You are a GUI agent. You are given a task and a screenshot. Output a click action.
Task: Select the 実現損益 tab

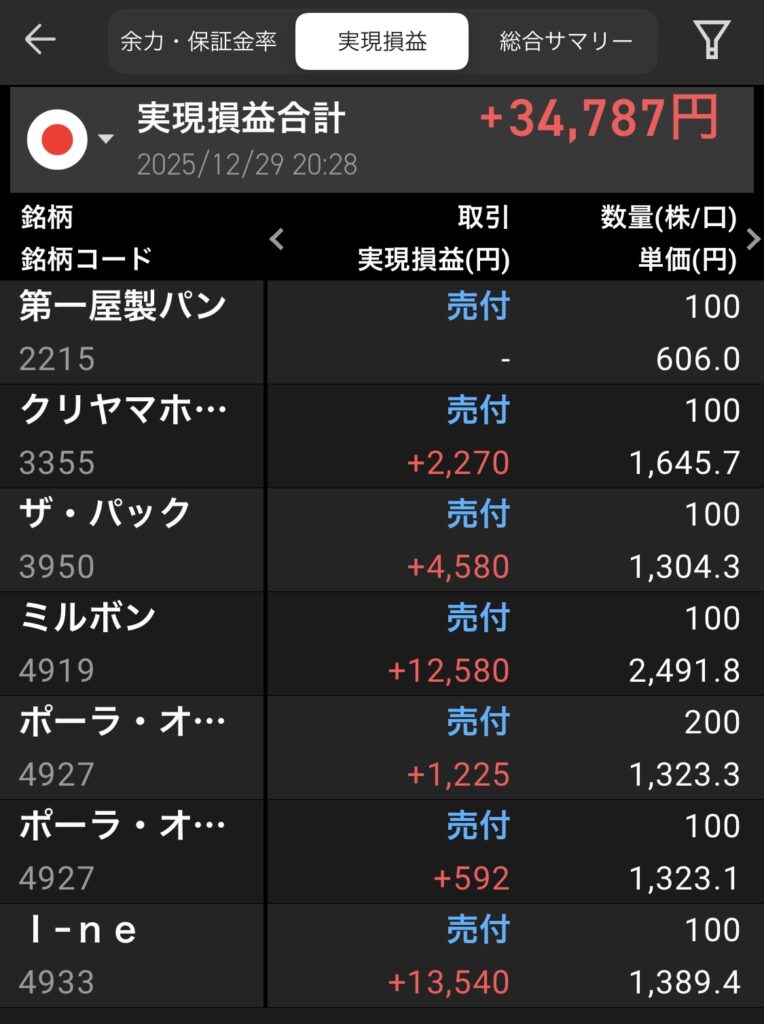coord(382,41)
